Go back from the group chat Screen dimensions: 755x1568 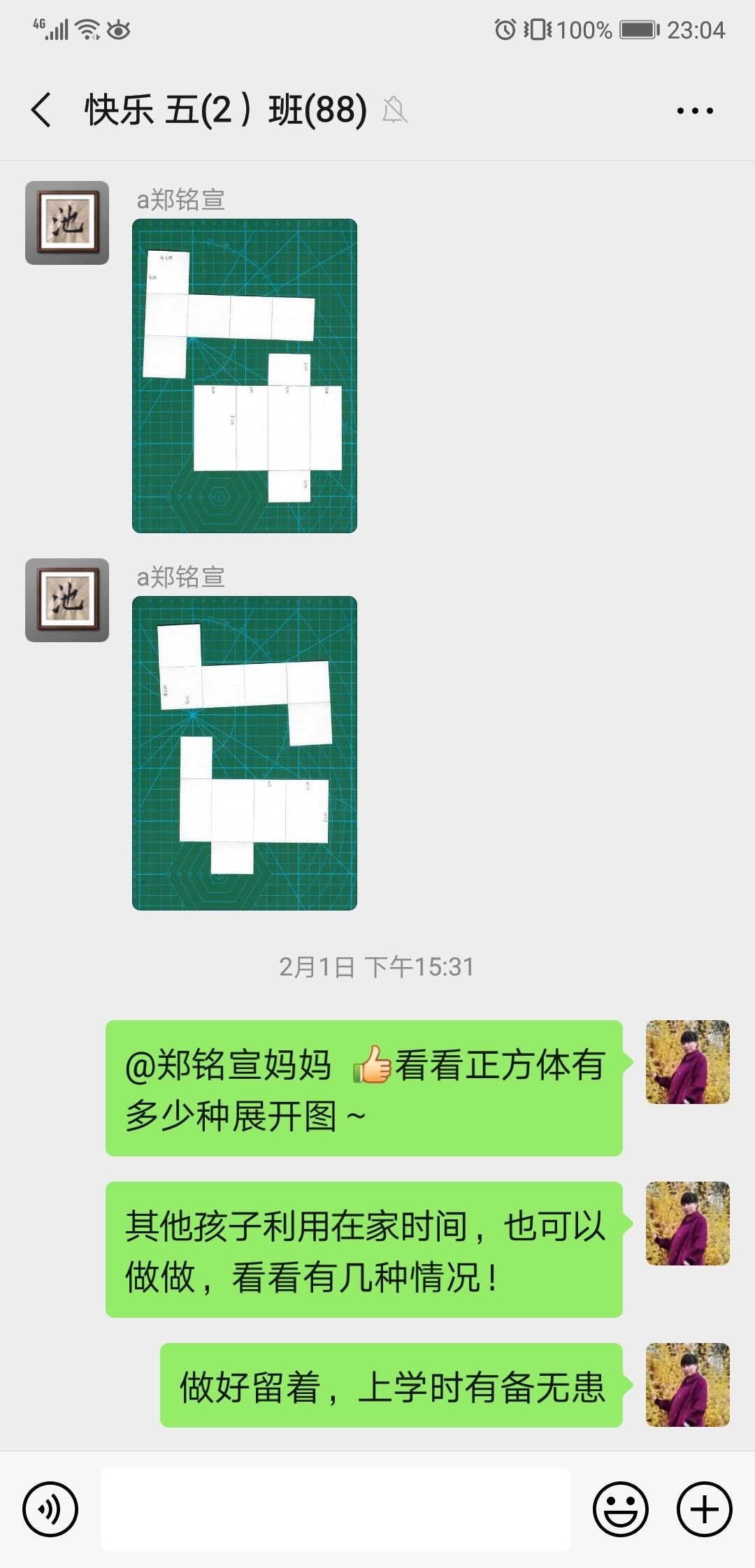[42, 110]
